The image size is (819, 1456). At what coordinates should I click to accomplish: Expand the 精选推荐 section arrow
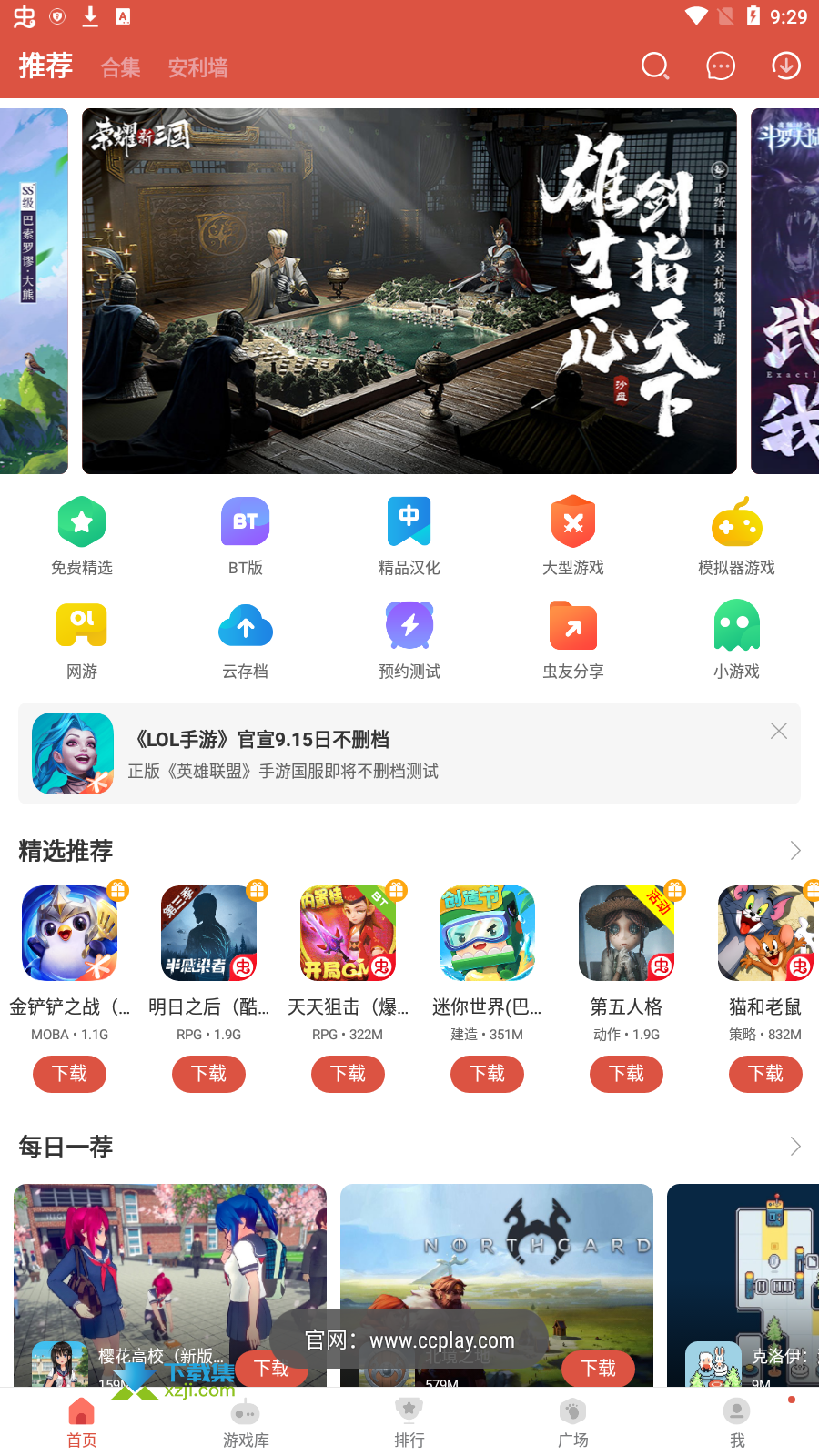pyautogui.click(x=795, y=851)
